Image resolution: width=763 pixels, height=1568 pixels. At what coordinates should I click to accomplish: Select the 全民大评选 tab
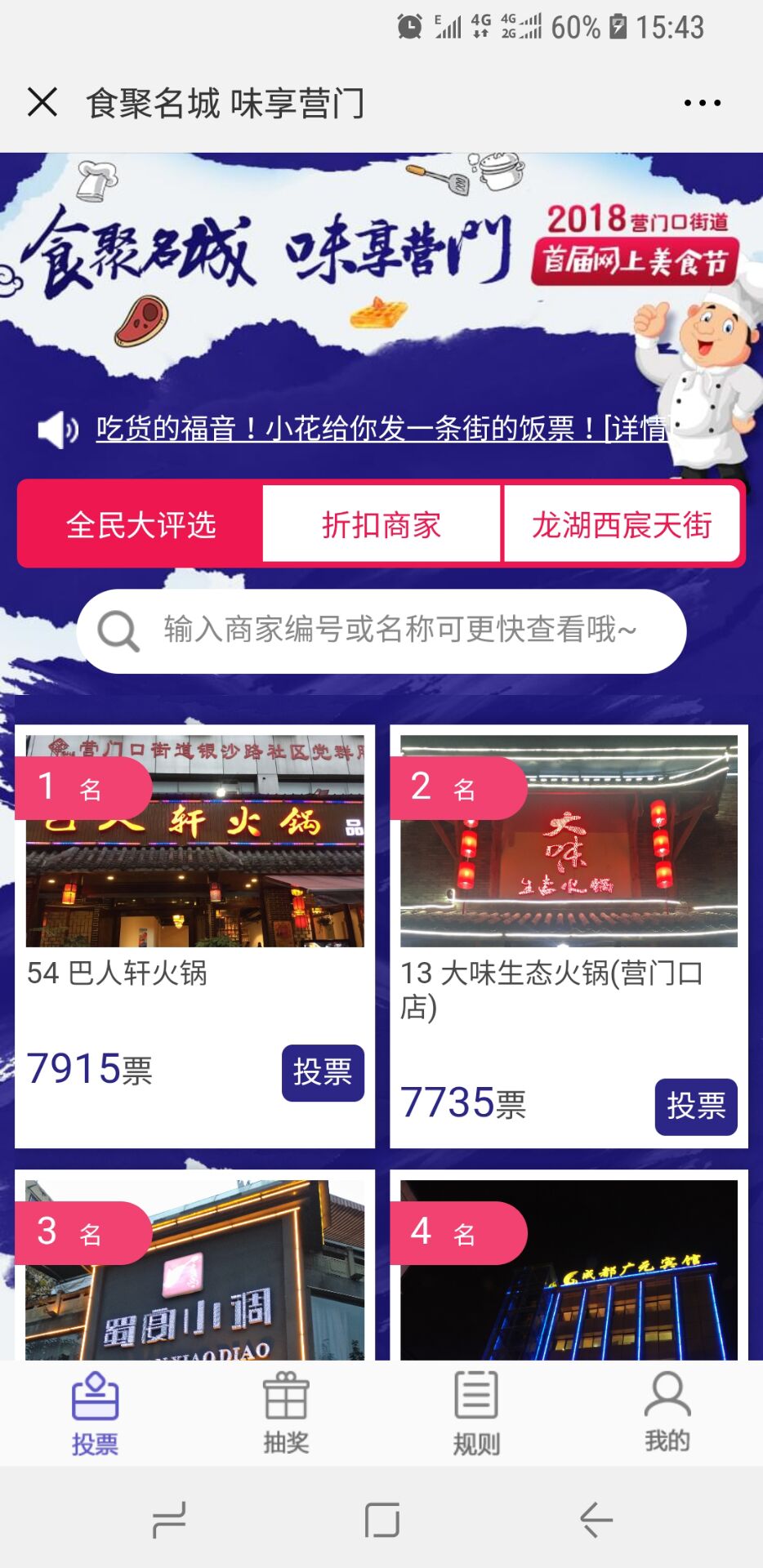pyautogui.click(x=141, y=524)
